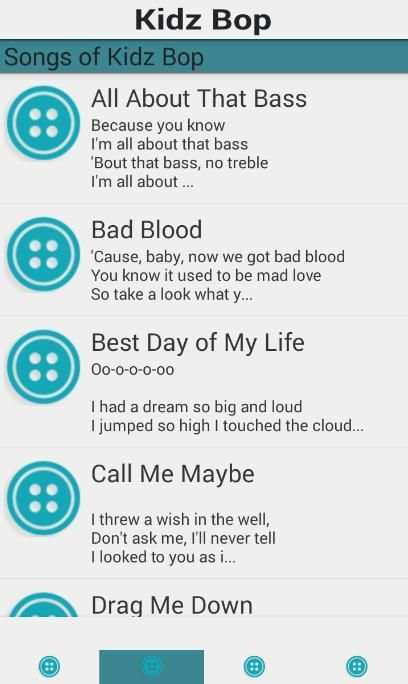The height and width of the screenshot is (684, 408).
Task: Switch to the last bottom tab
Action: [357, 666]
